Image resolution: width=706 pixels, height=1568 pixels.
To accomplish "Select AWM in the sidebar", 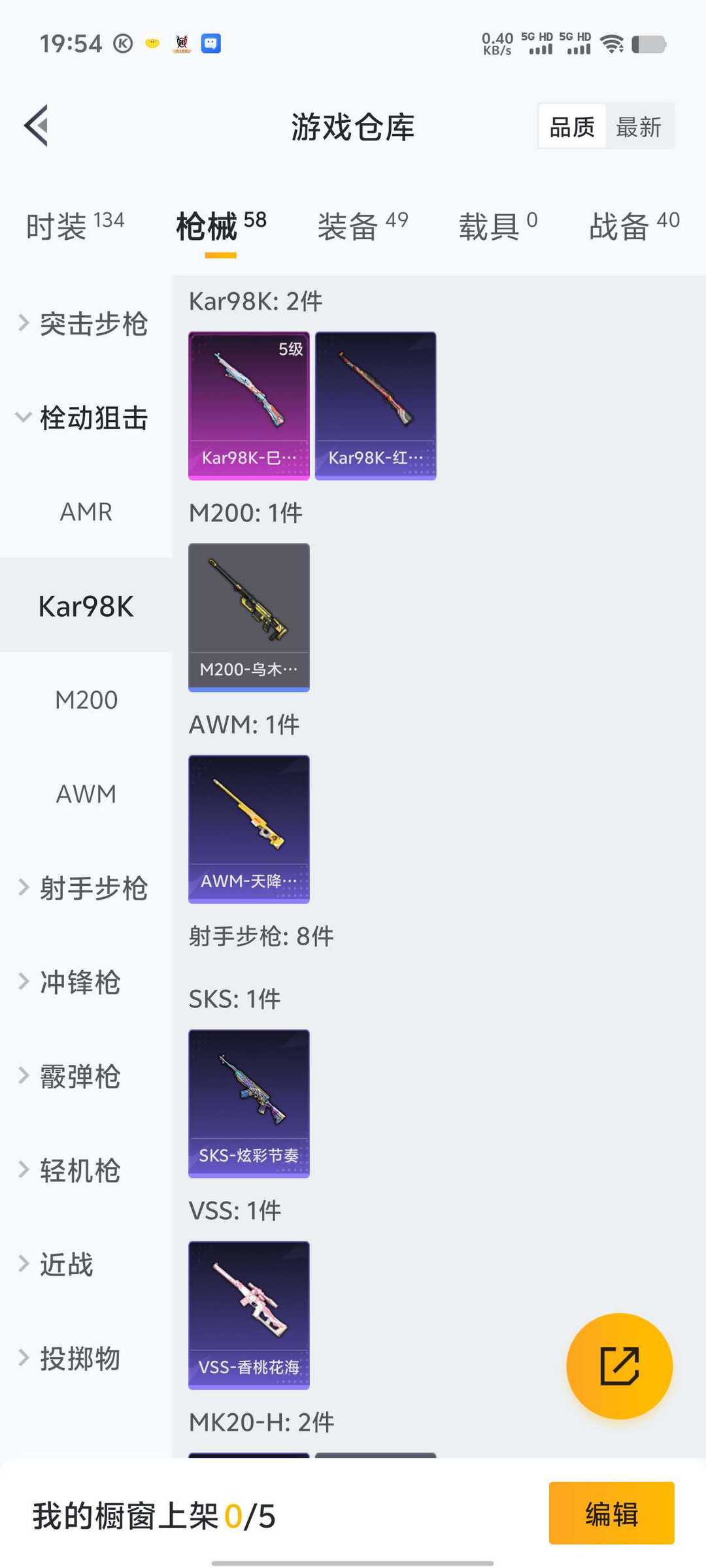I will point(86,794).
